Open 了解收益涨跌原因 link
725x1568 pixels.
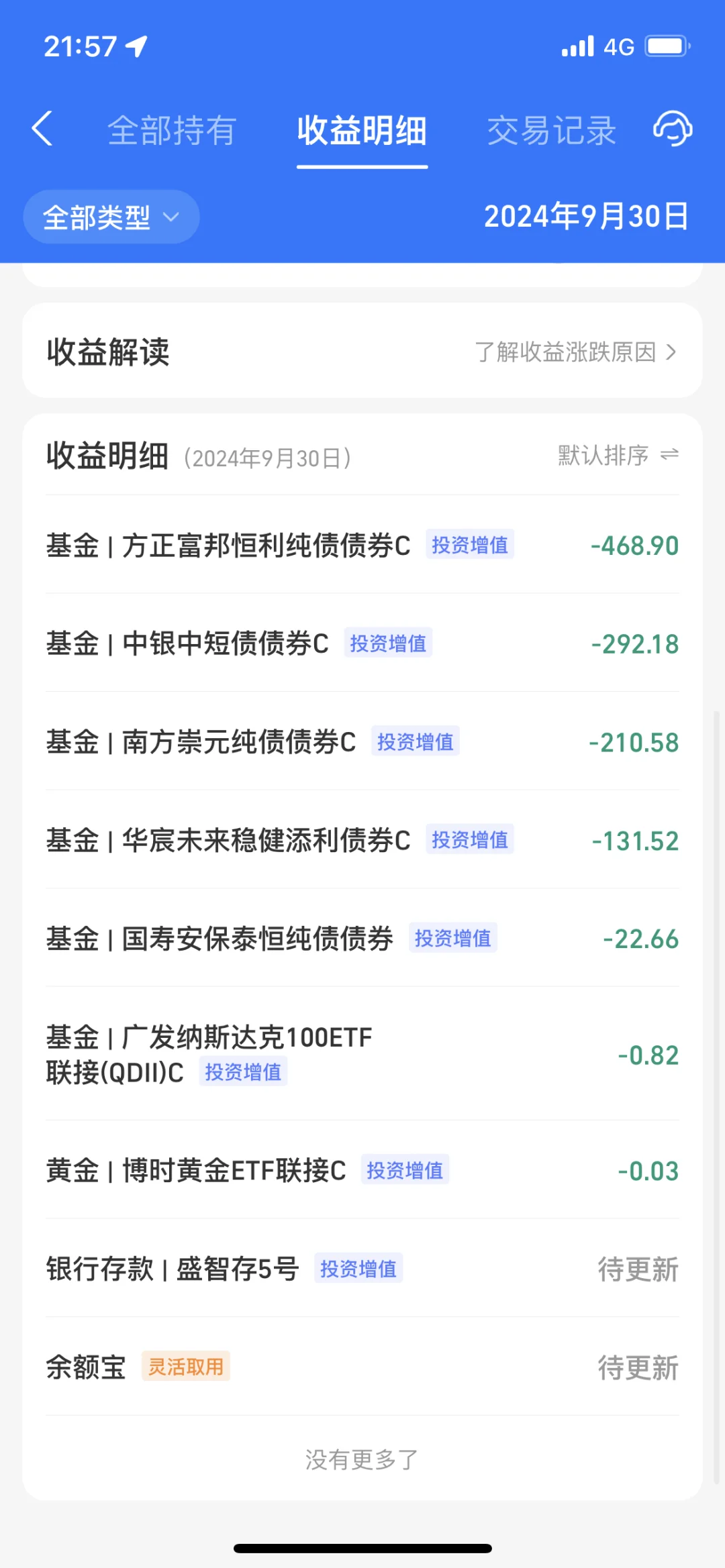(x=575, y=352)
